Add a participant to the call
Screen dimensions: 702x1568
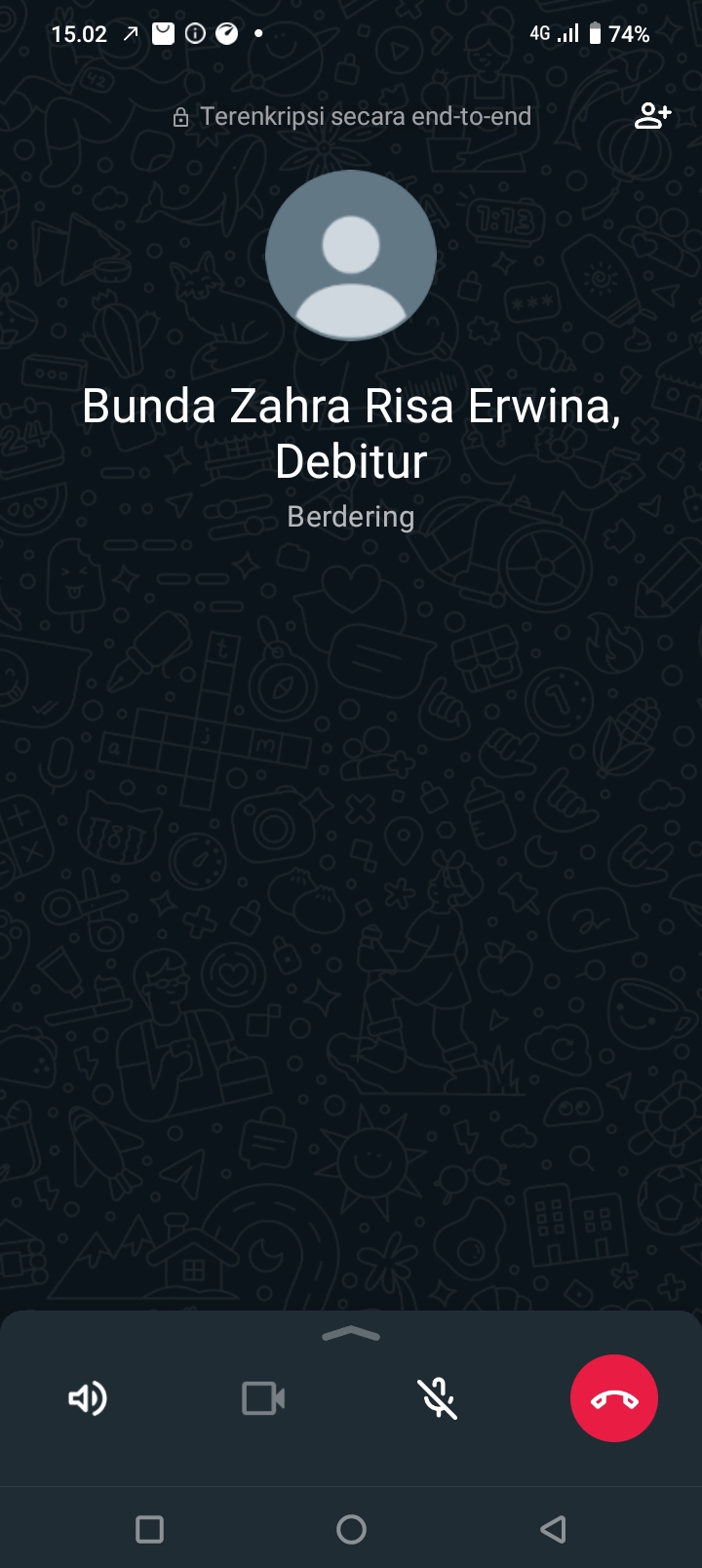click(x=652, y=116)
